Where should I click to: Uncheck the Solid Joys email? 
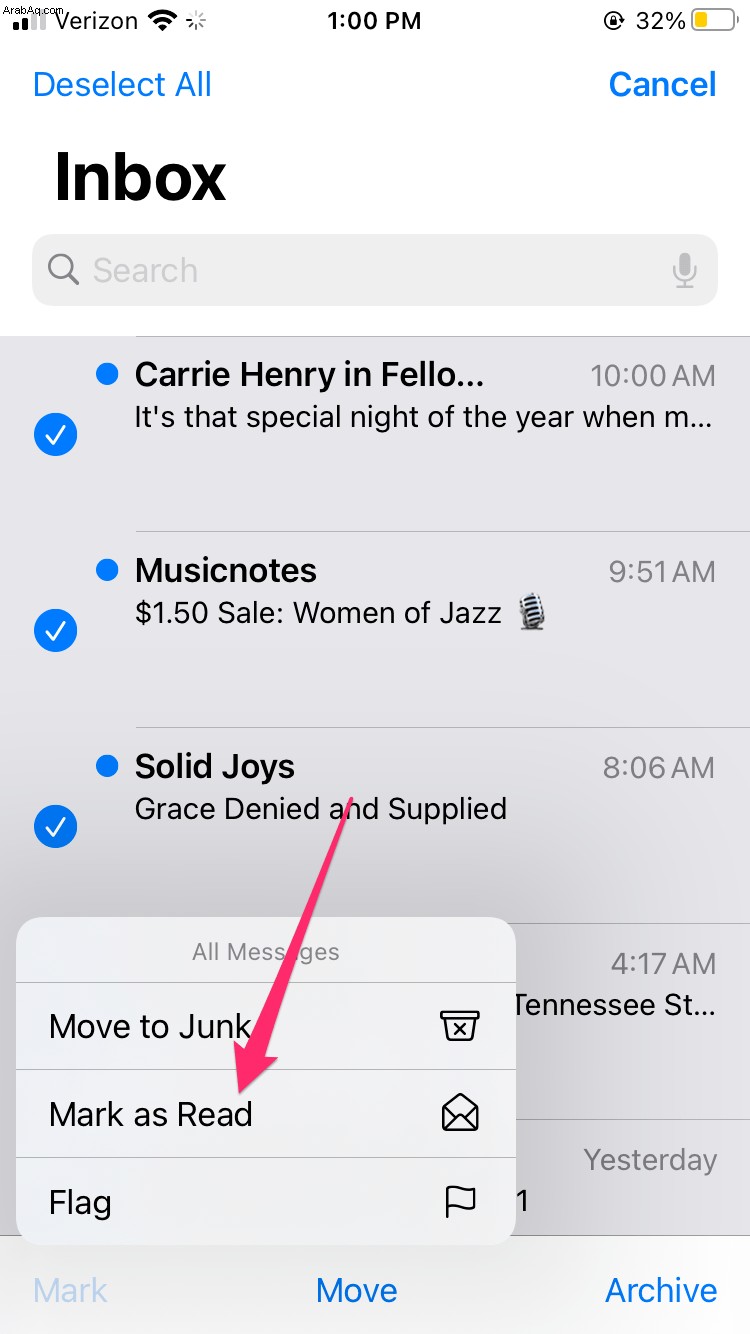click(x=56, y=826)
